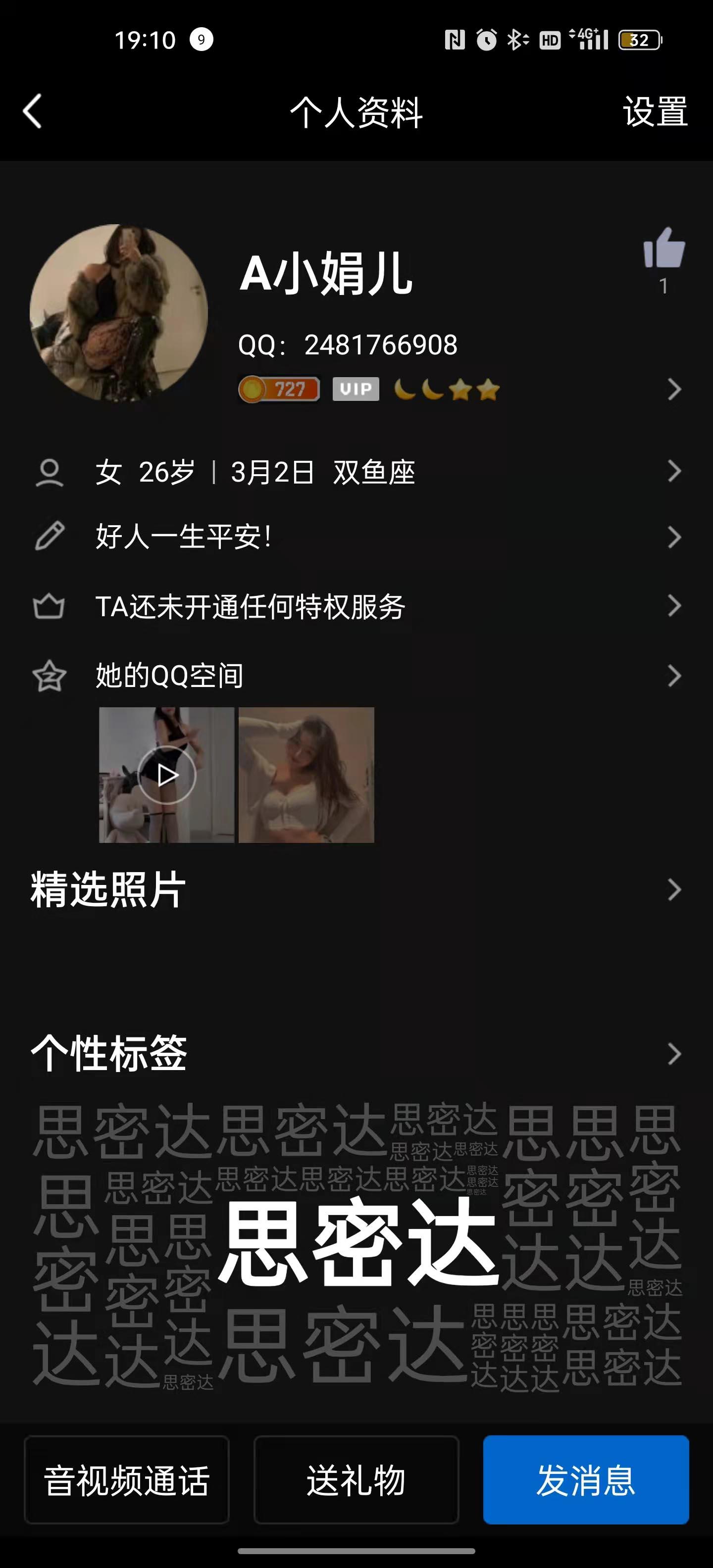Image resolution: width=713 pixels, height=1568 pixels.
Task: Start a call with 音视频通话
Action: pos(127,1480)
